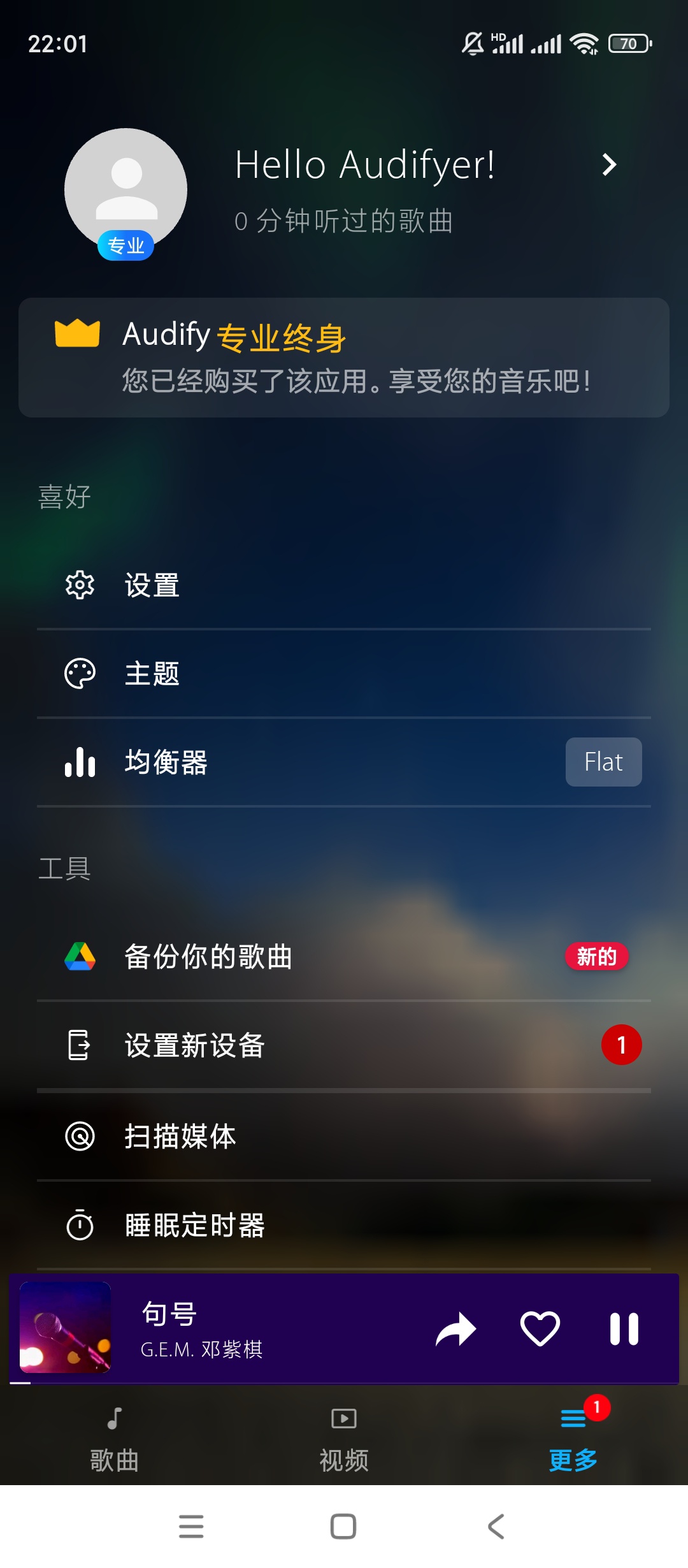The image size is (688, 1568).
Task: Open the 主题 themes row
Action: click(344, 674)
